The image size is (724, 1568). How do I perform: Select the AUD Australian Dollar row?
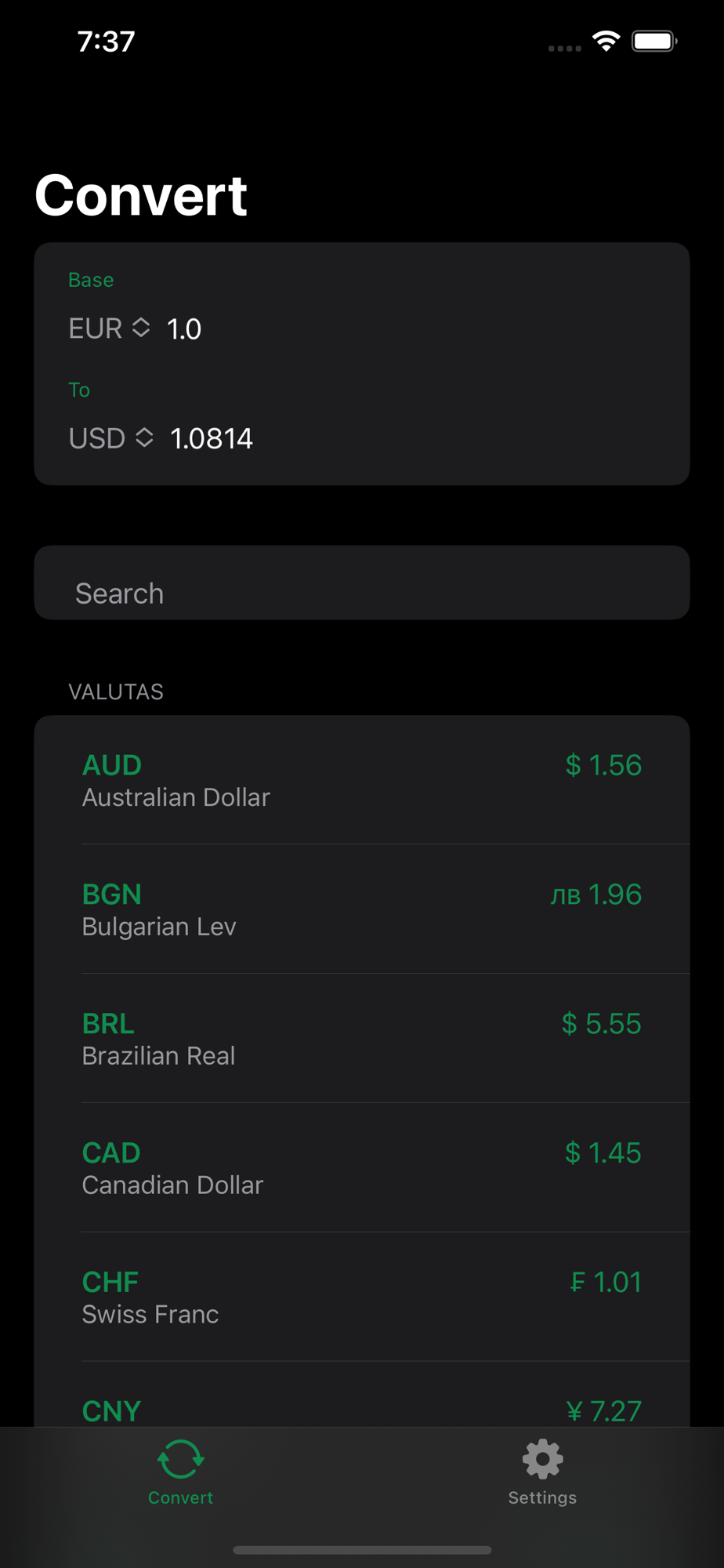point(362,780)
